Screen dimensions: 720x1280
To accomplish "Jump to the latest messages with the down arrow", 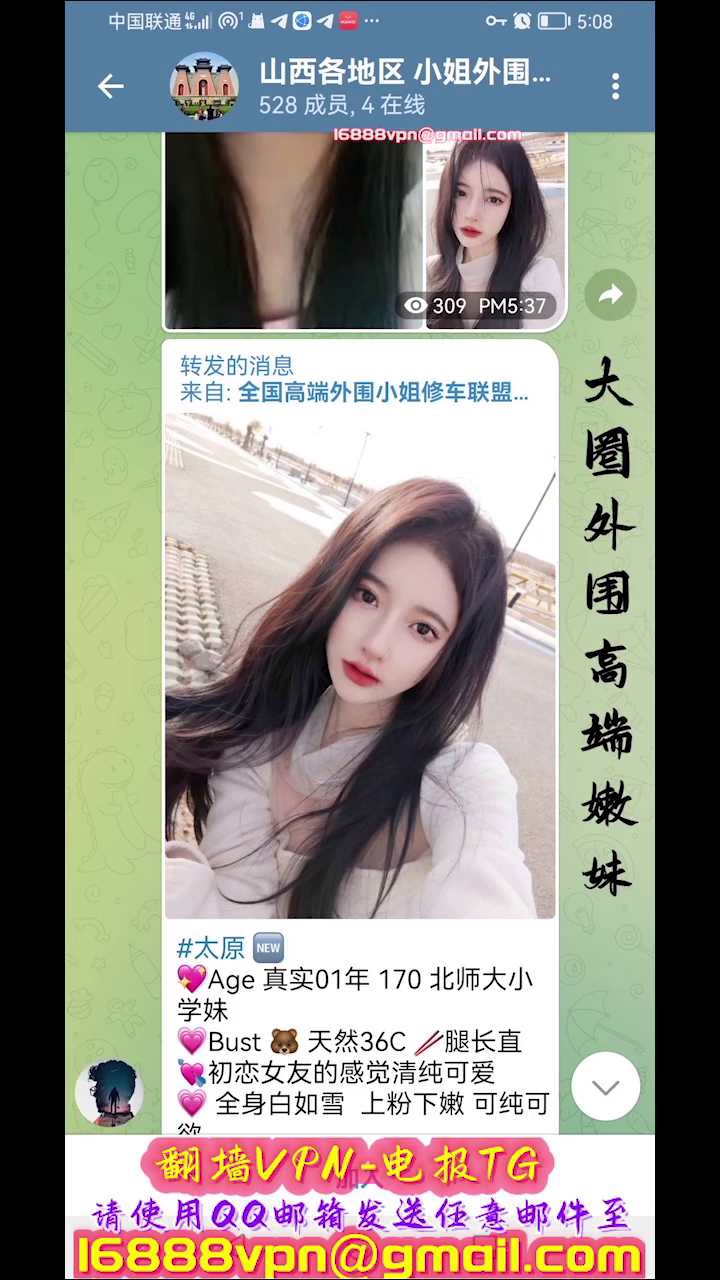I will coord(606,1087).
